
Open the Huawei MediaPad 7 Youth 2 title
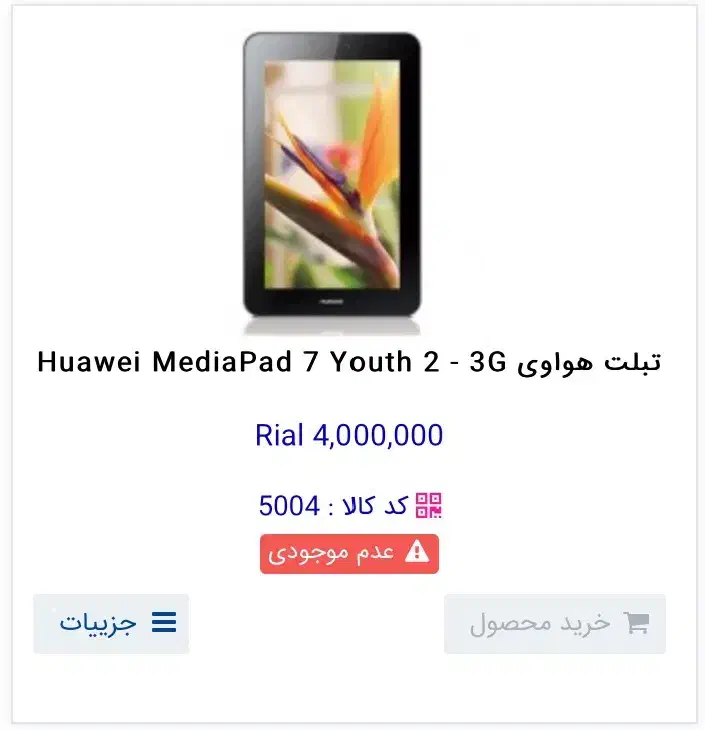pos(349,362)
